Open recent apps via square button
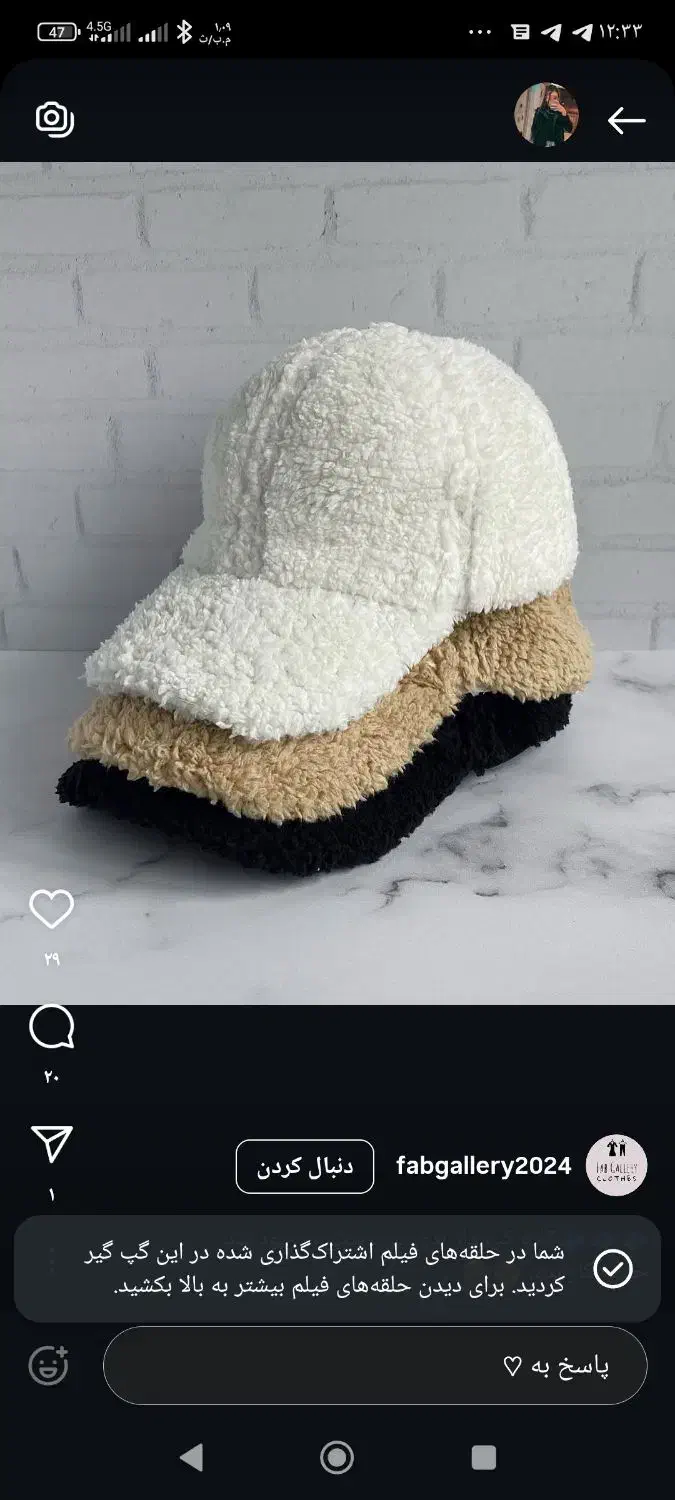Viewport: 675px width, 1500px height. (484, 1457)
